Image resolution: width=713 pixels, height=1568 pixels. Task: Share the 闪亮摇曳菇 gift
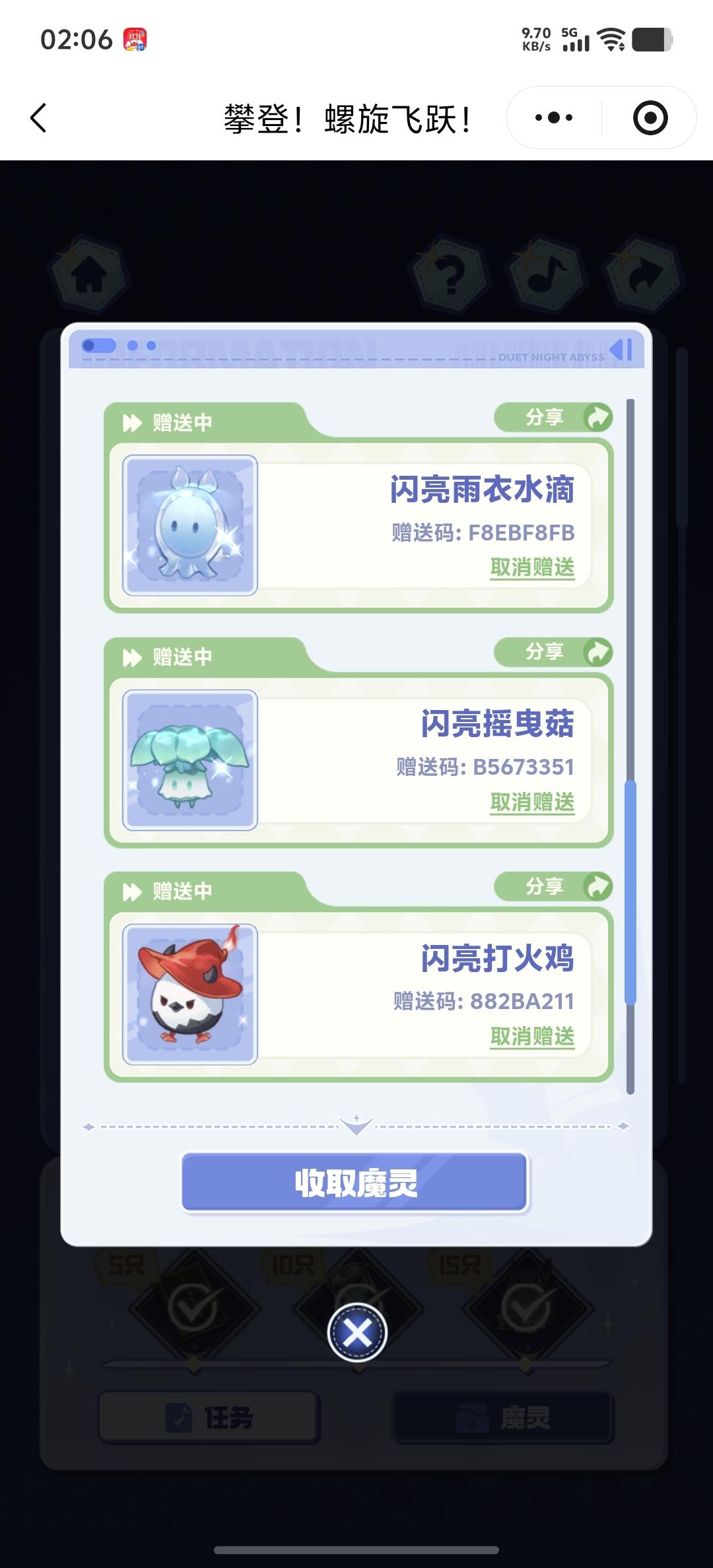point(553,652)
